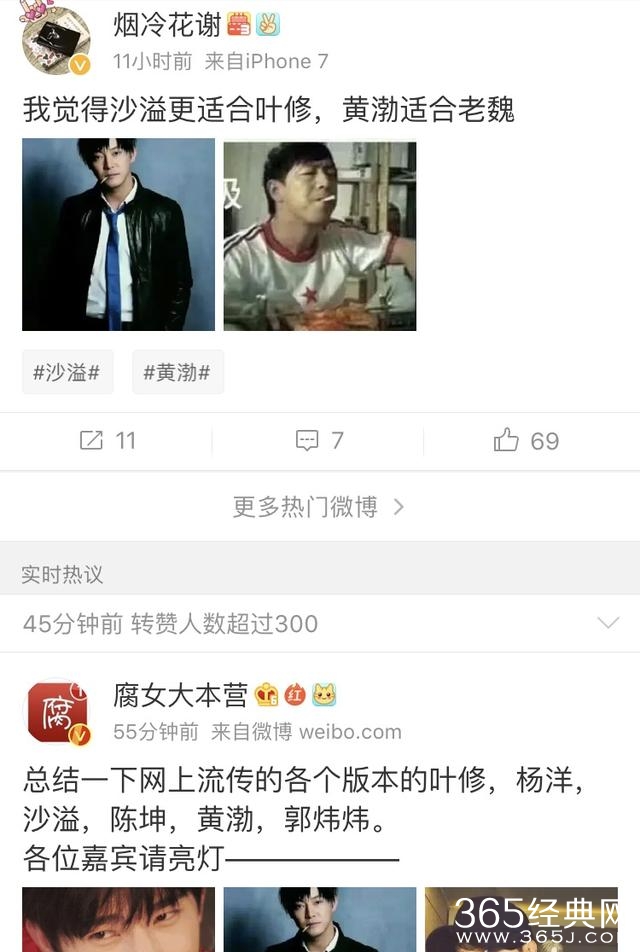This screenshot has height=952, width=640.
Task: View the first photo in 烟冷花谢's post
Action: point(118,234)
